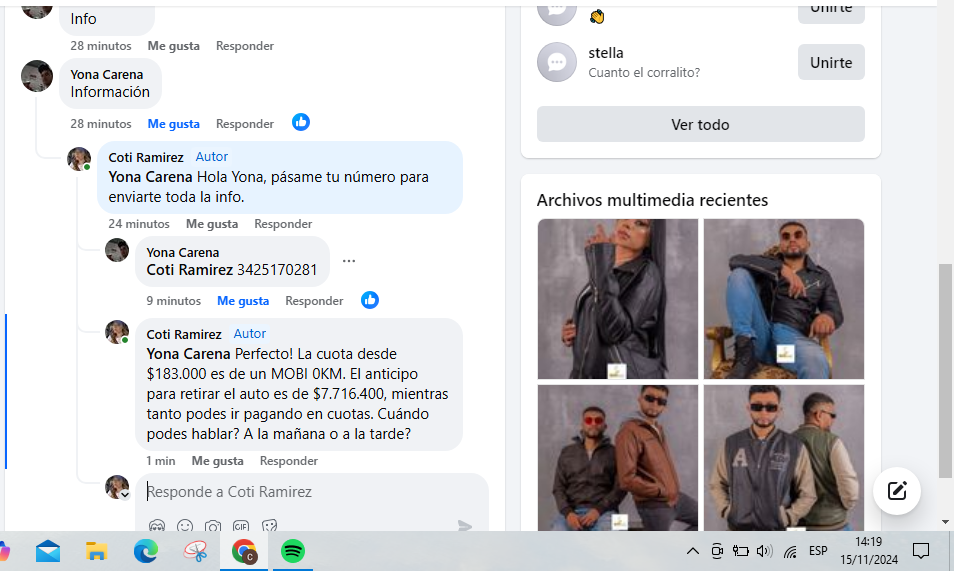Like Coti Ramirez's 'Hola Yona' comment
This screenshot has width=954, height=571.
211,224
